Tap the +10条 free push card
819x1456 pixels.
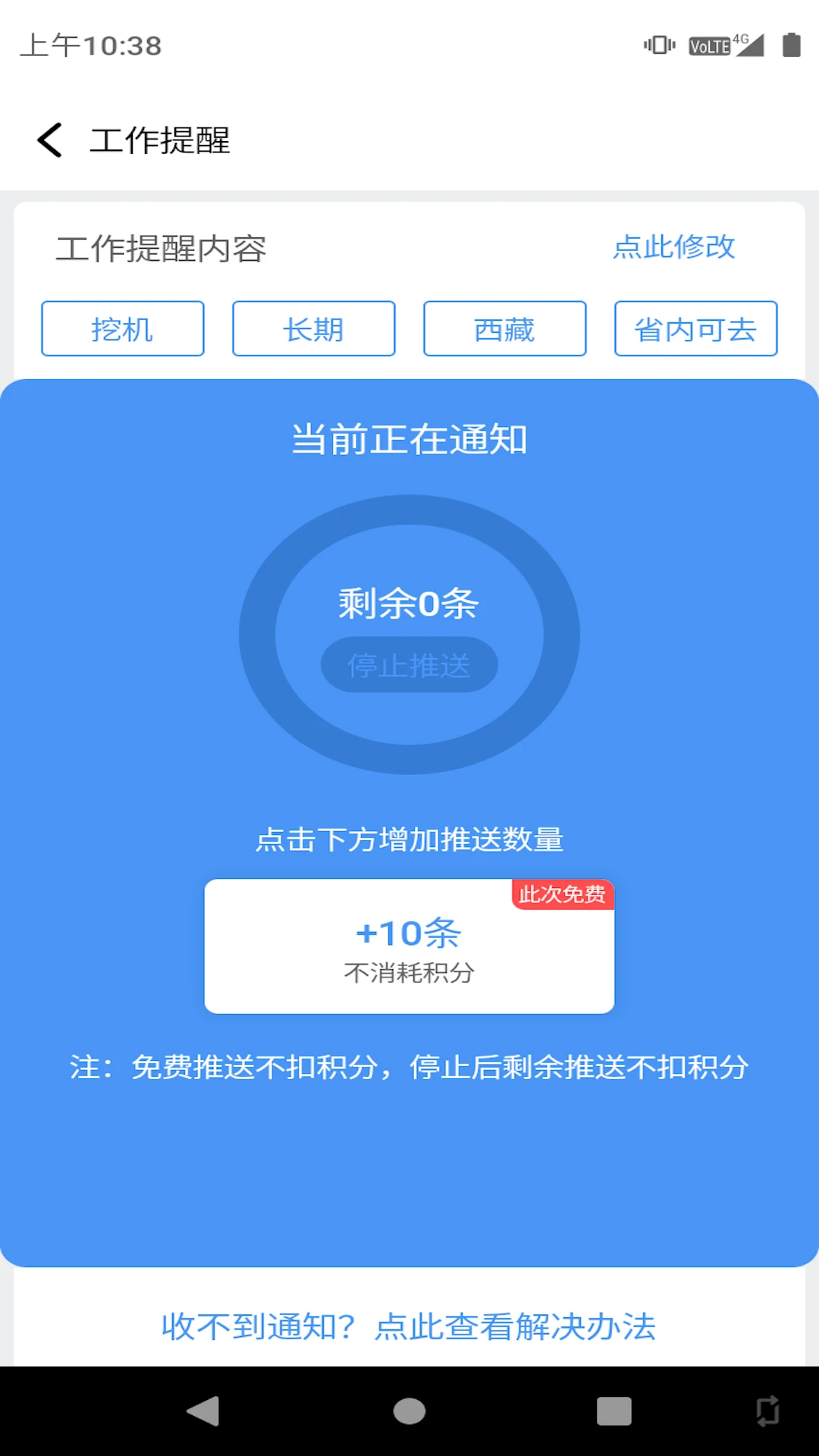[x=409, y=946]
